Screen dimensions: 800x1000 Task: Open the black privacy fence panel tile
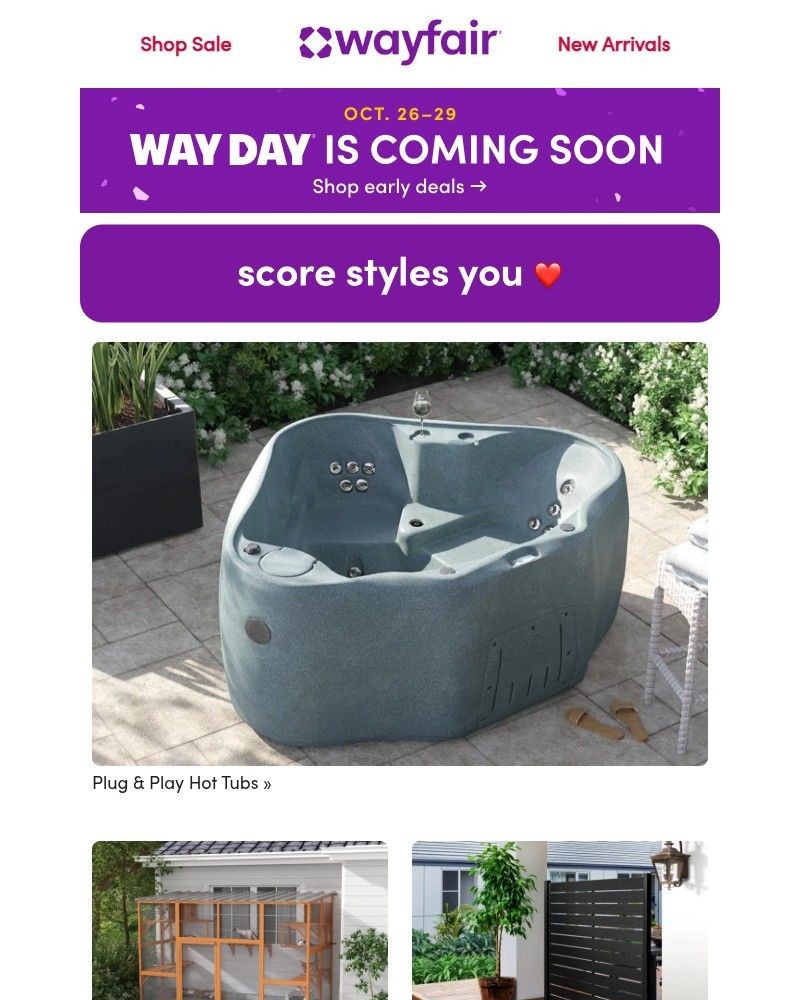tap(560, 920)
